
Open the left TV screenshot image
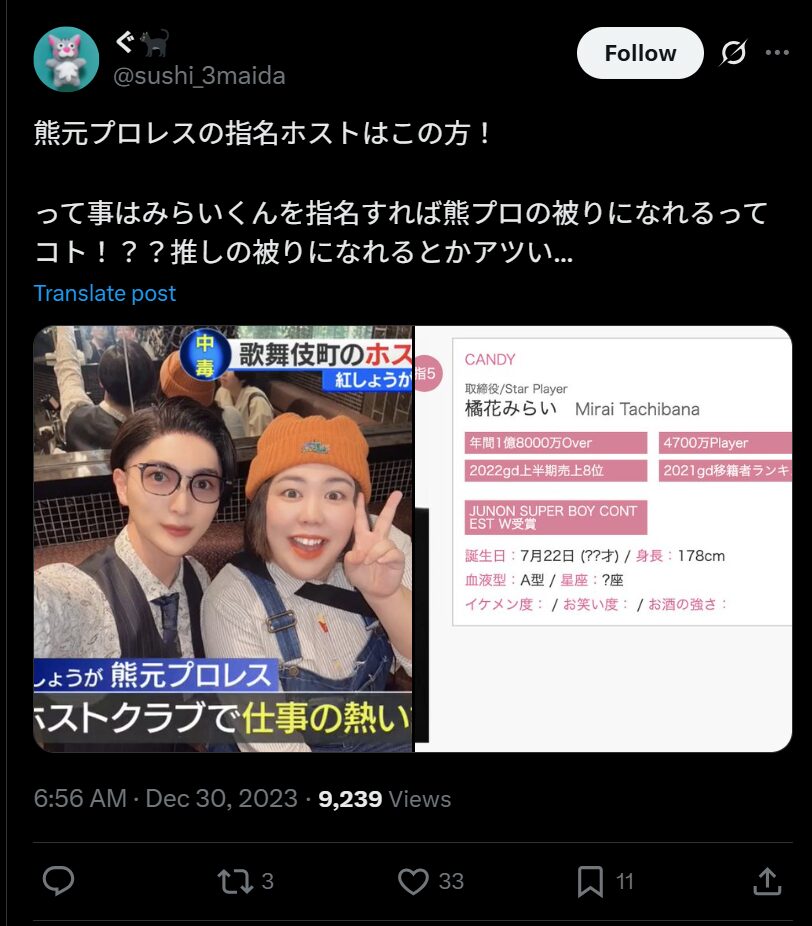pos(223,538)
